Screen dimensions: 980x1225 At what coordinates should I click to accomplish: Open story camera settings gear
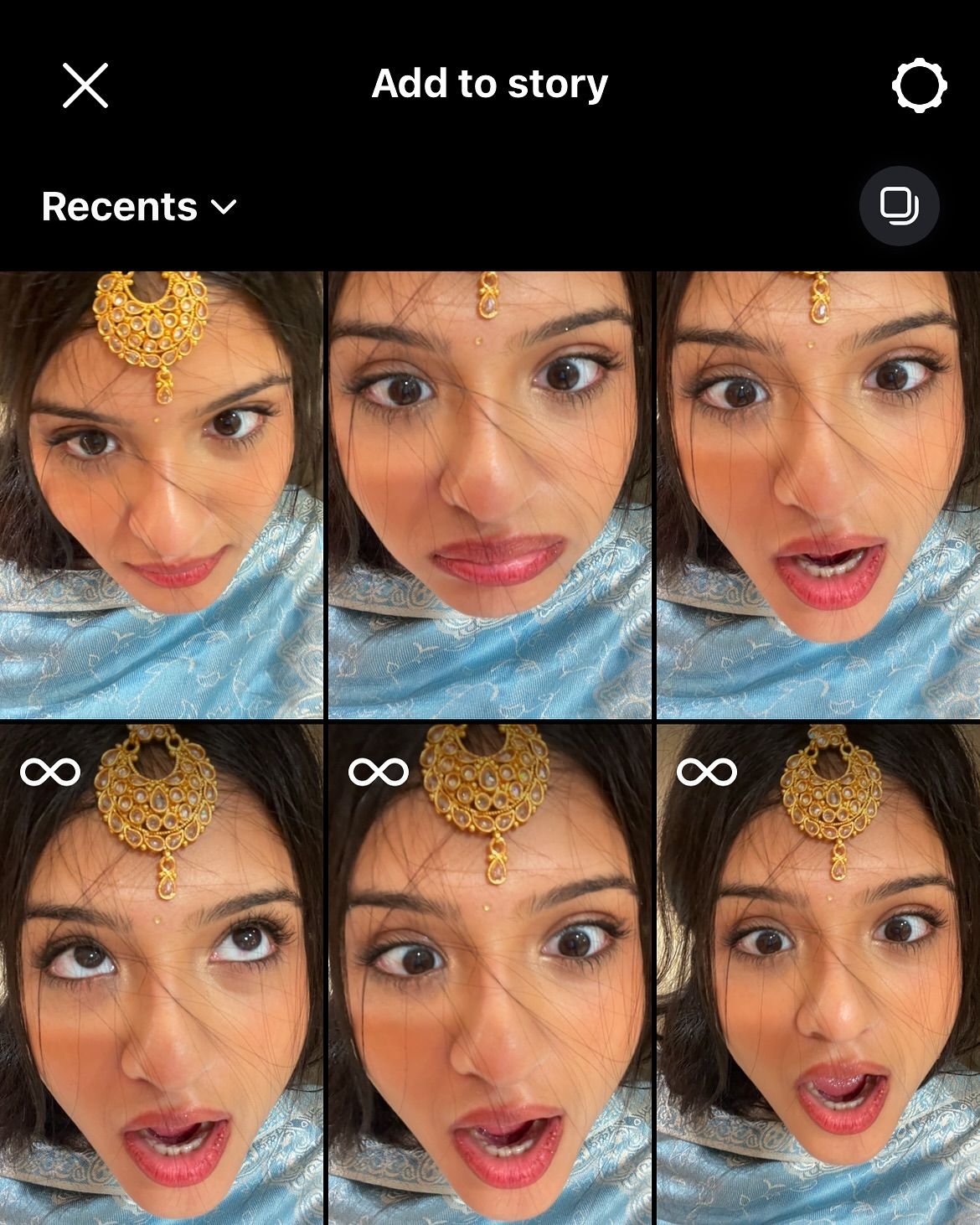click(919, 85)
